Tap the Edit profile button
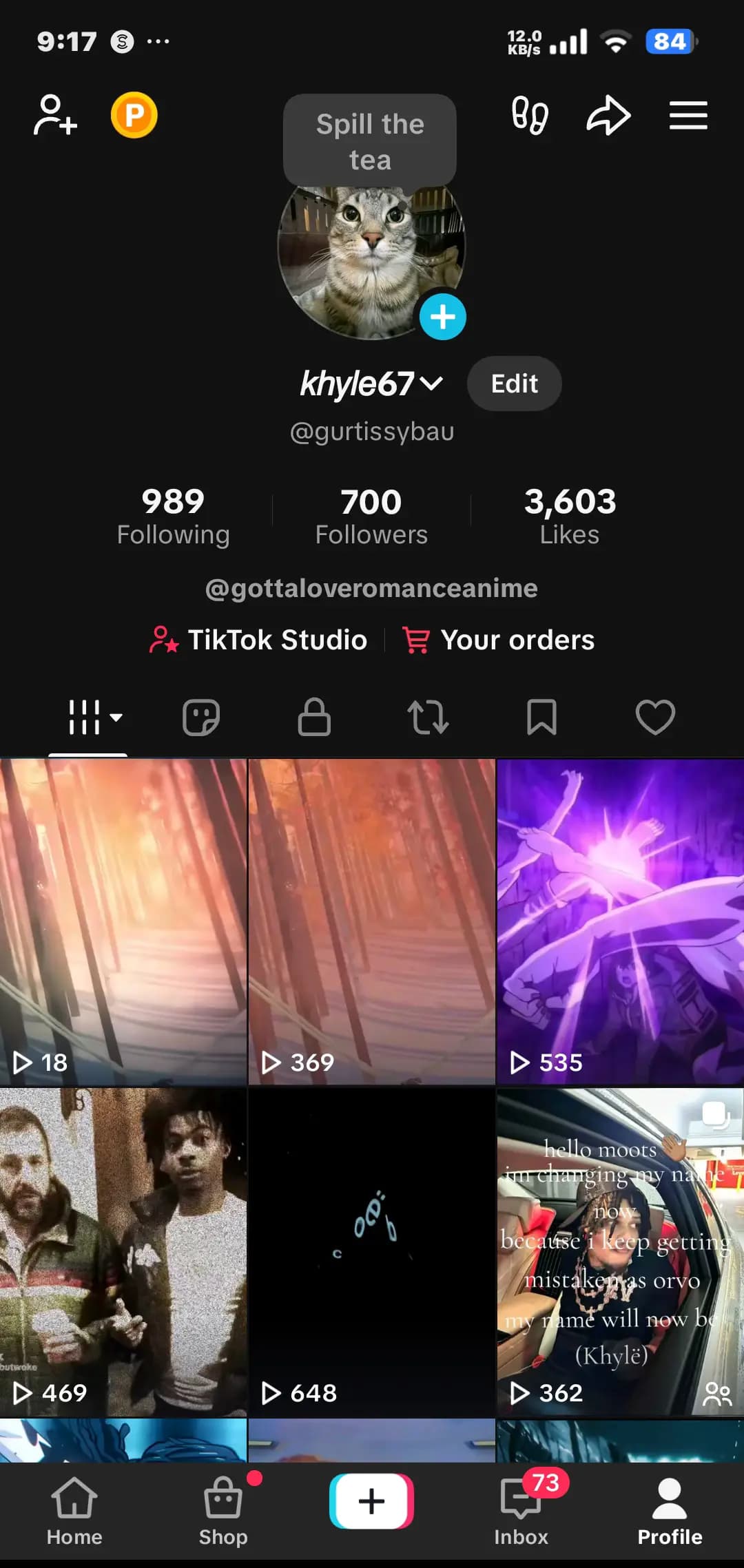Image resolution: width=744 pixels, height=1568 pixels. [514, 384]
